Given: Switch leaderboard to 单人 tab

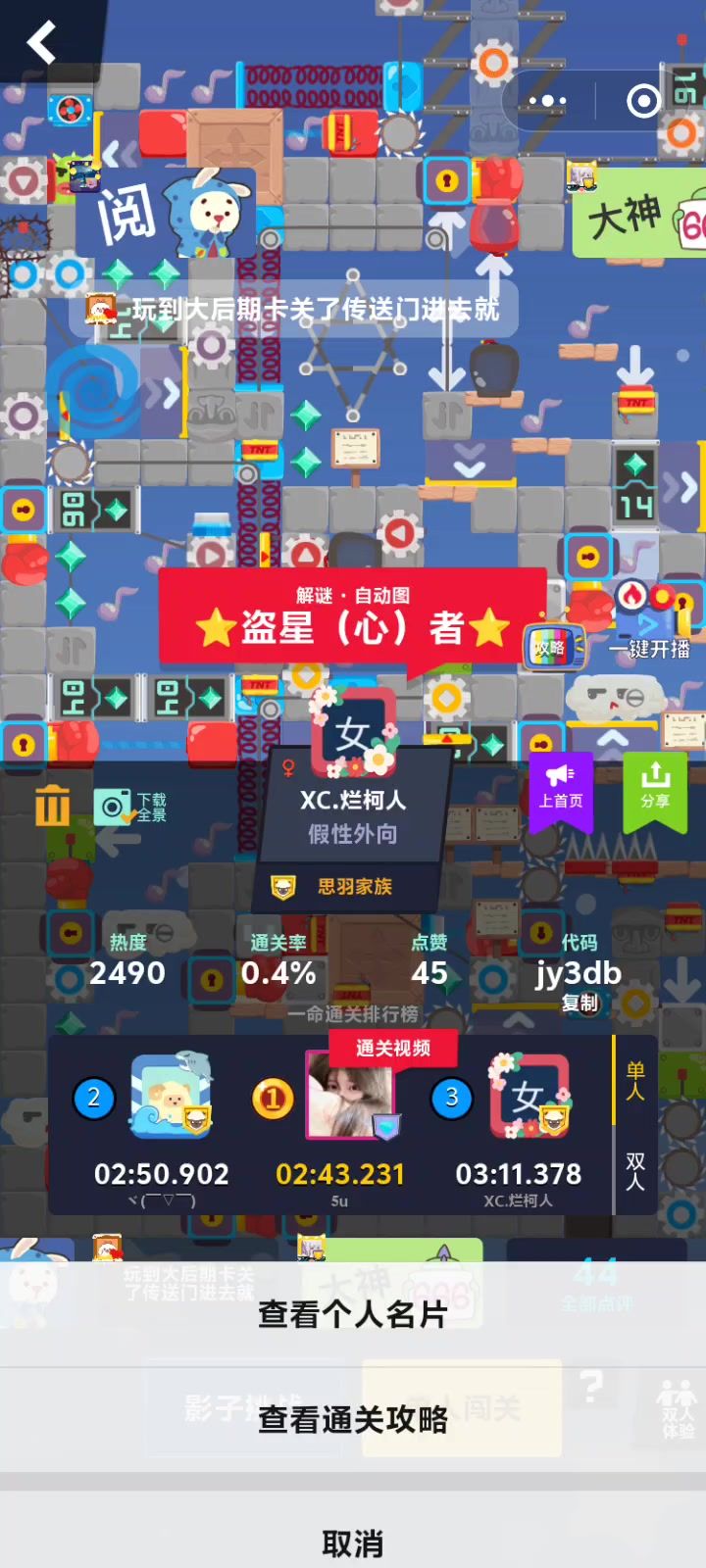Looking at the screenshot, I should pyautogui.click(x=635, y=1082).
